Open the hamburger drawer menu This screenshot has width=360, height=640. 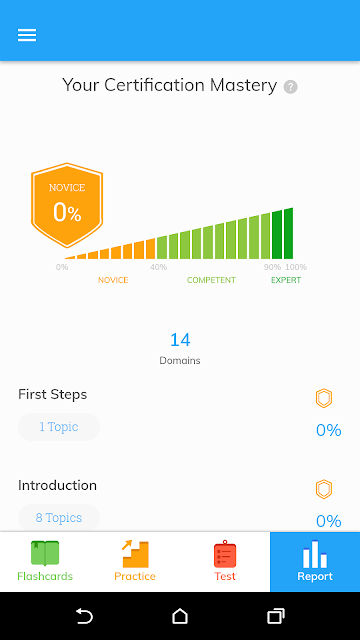pos(27,35)
